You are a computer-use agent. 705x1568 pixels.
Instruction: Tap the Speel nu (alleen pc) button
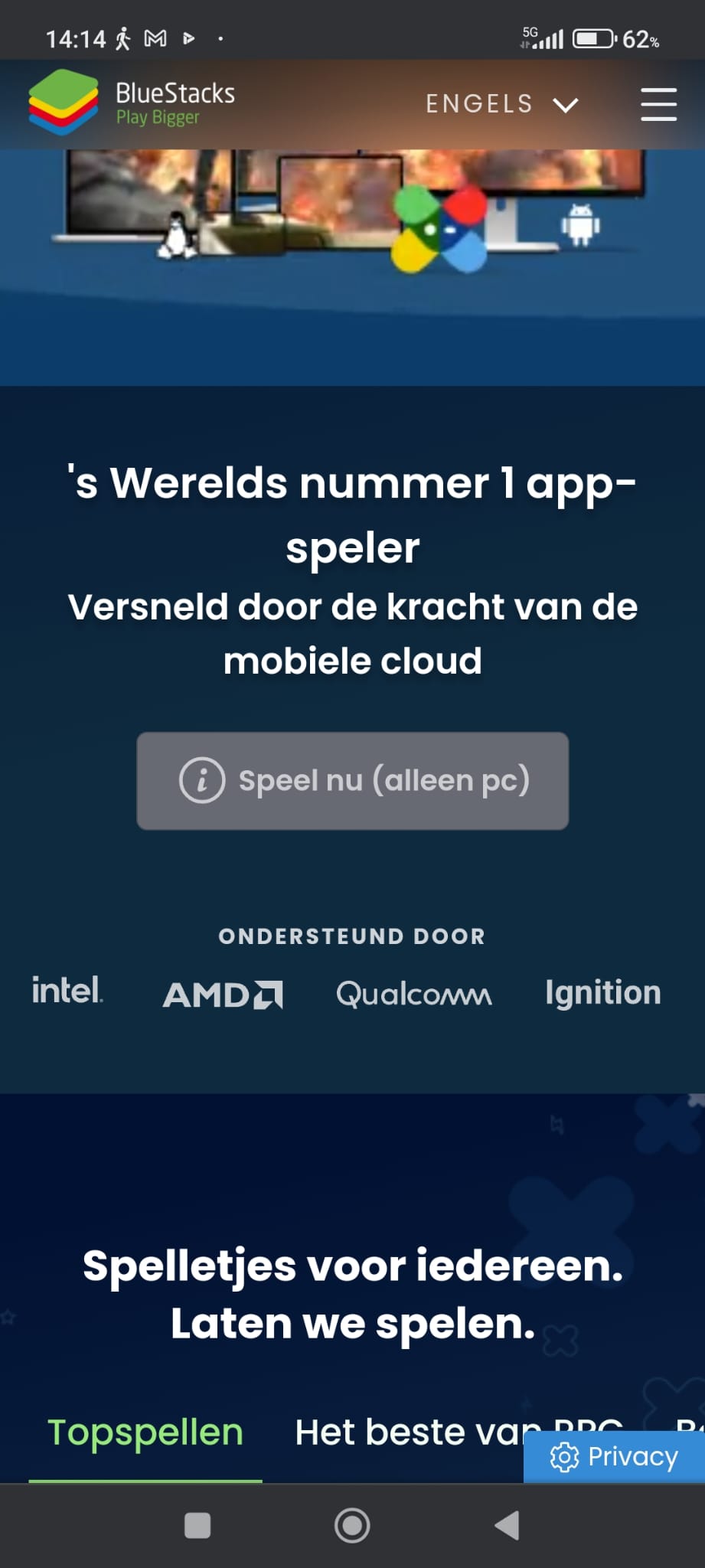tap(352, 780)
